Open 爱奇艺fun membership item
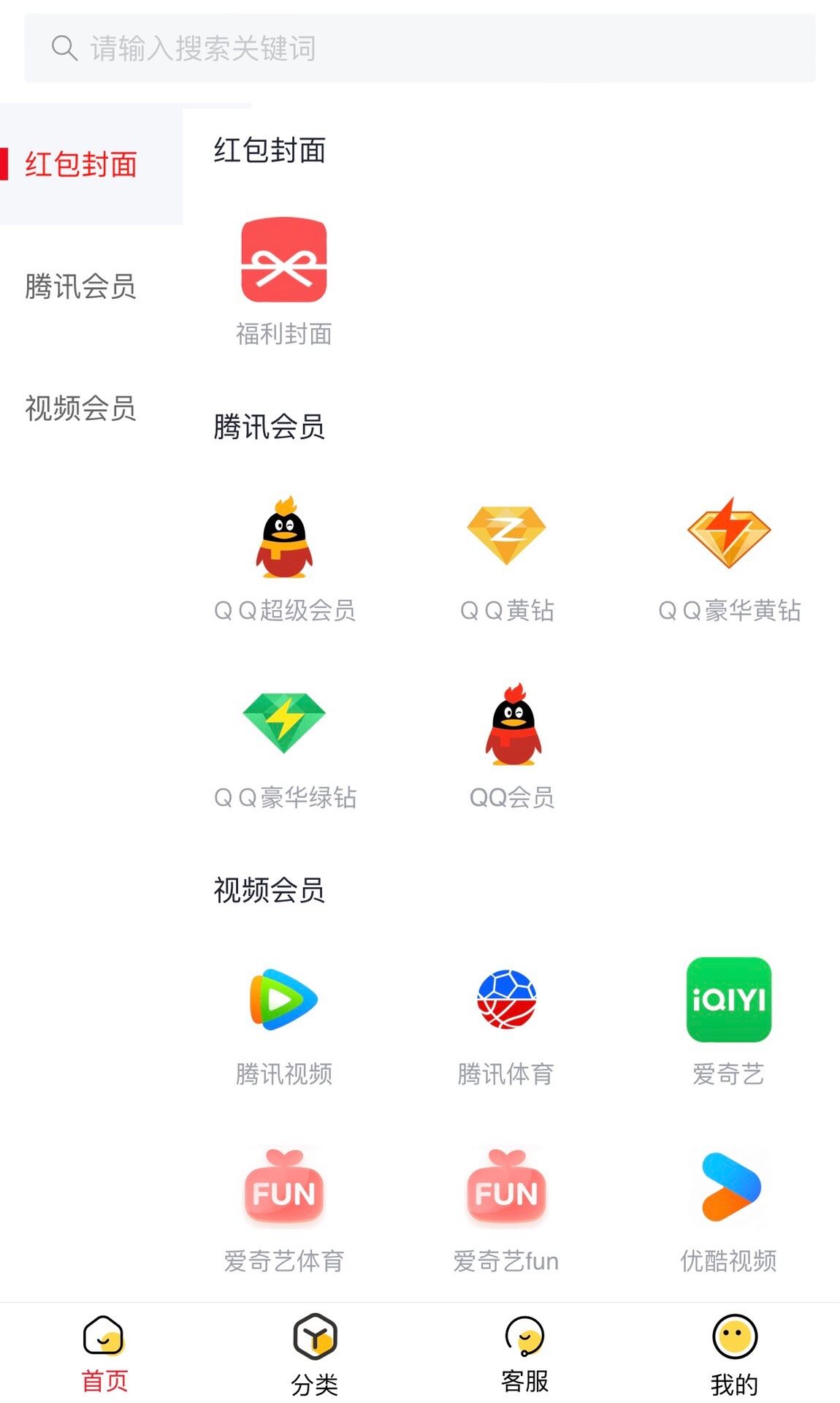 (506, 1209)
